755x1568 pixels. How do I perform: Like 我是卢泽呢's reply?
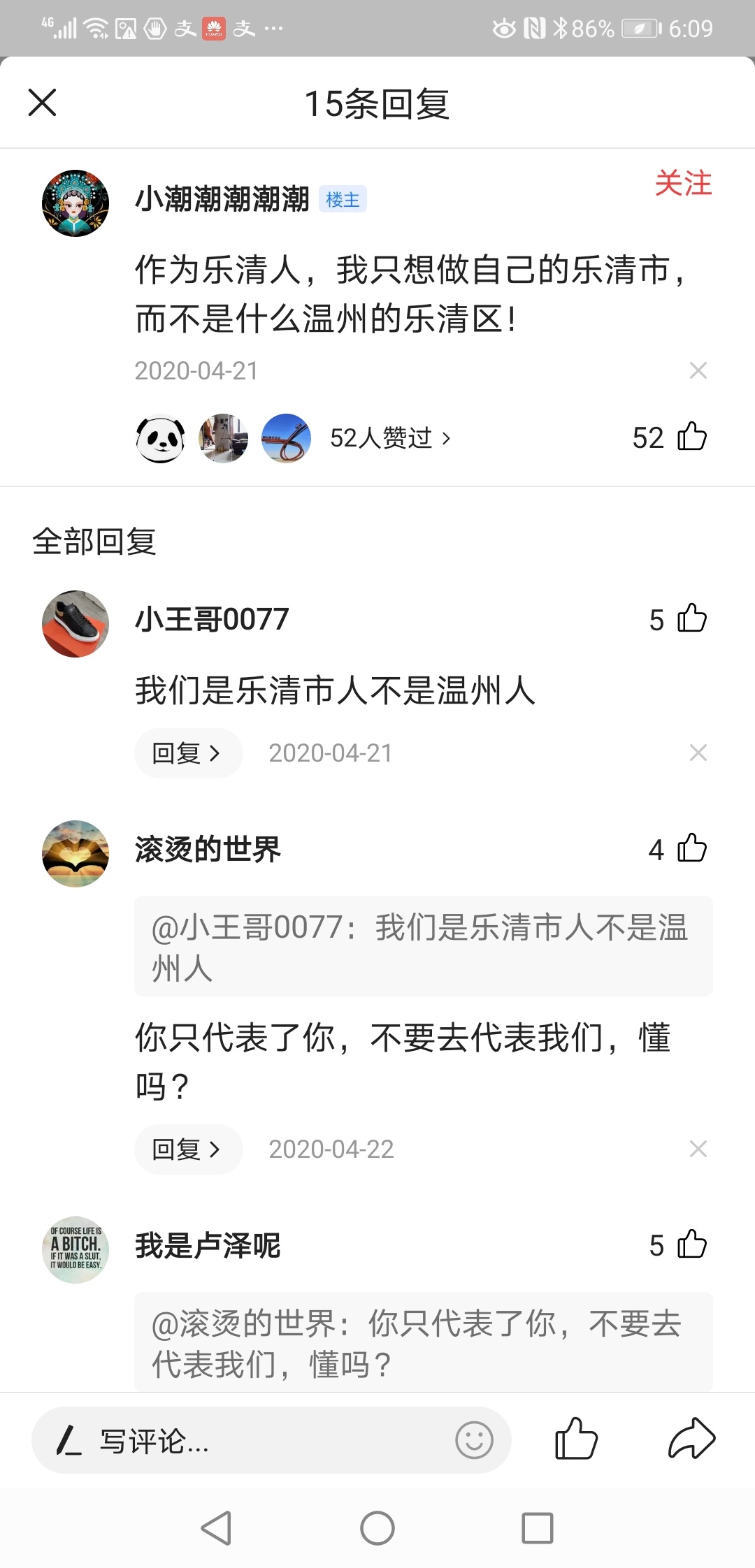point(691,1244)
